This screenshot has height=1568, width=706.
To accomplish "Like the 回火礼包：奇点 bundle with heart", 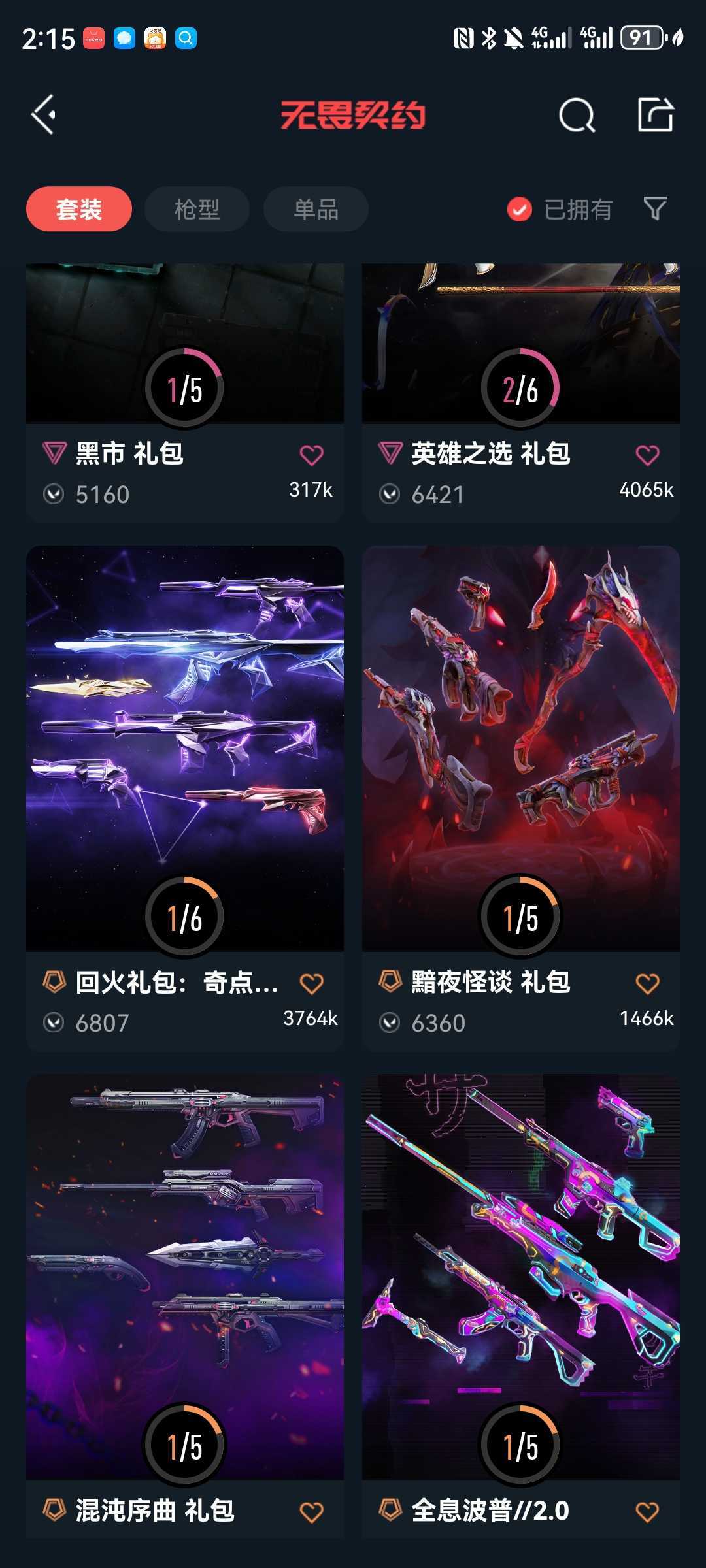I will point(312,983).
